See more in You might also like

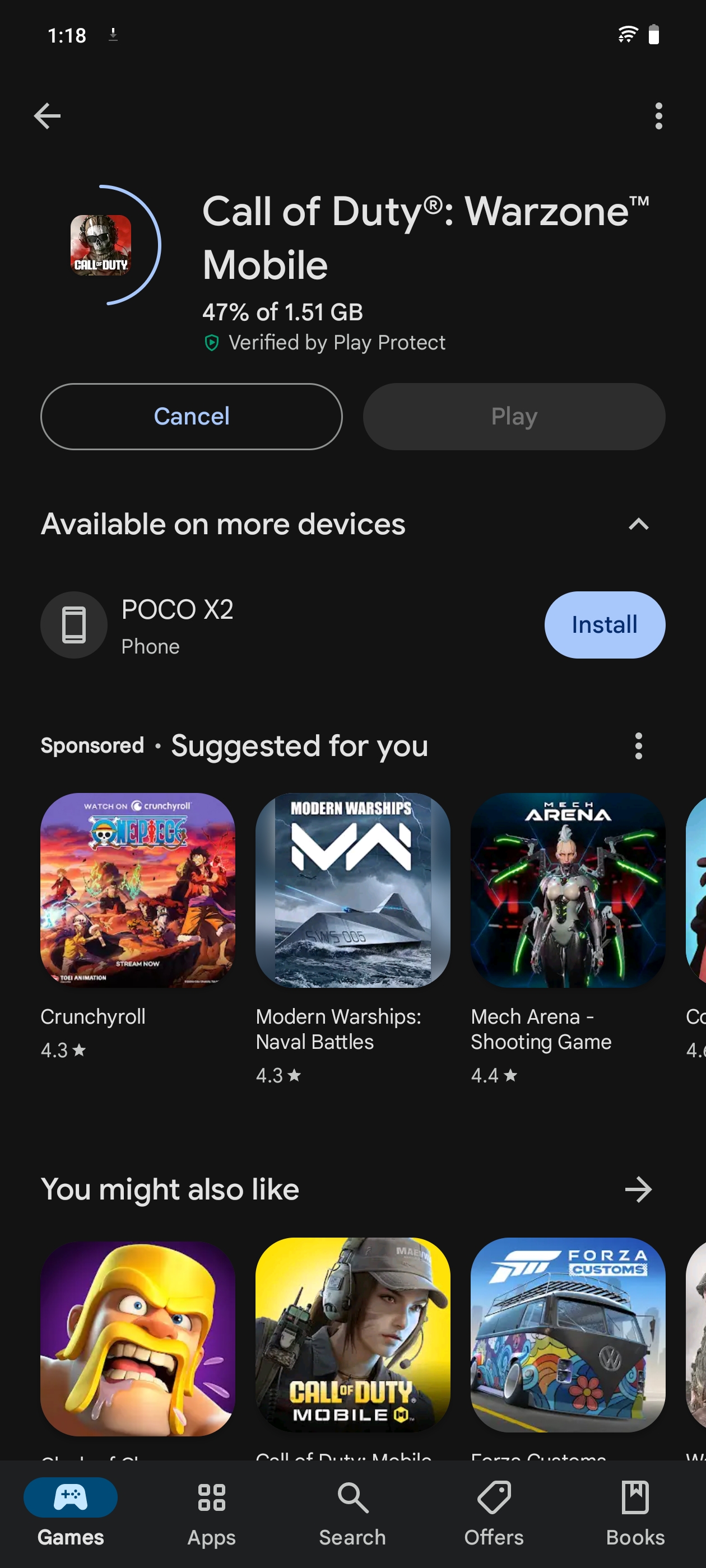(x=638, y=1189)
